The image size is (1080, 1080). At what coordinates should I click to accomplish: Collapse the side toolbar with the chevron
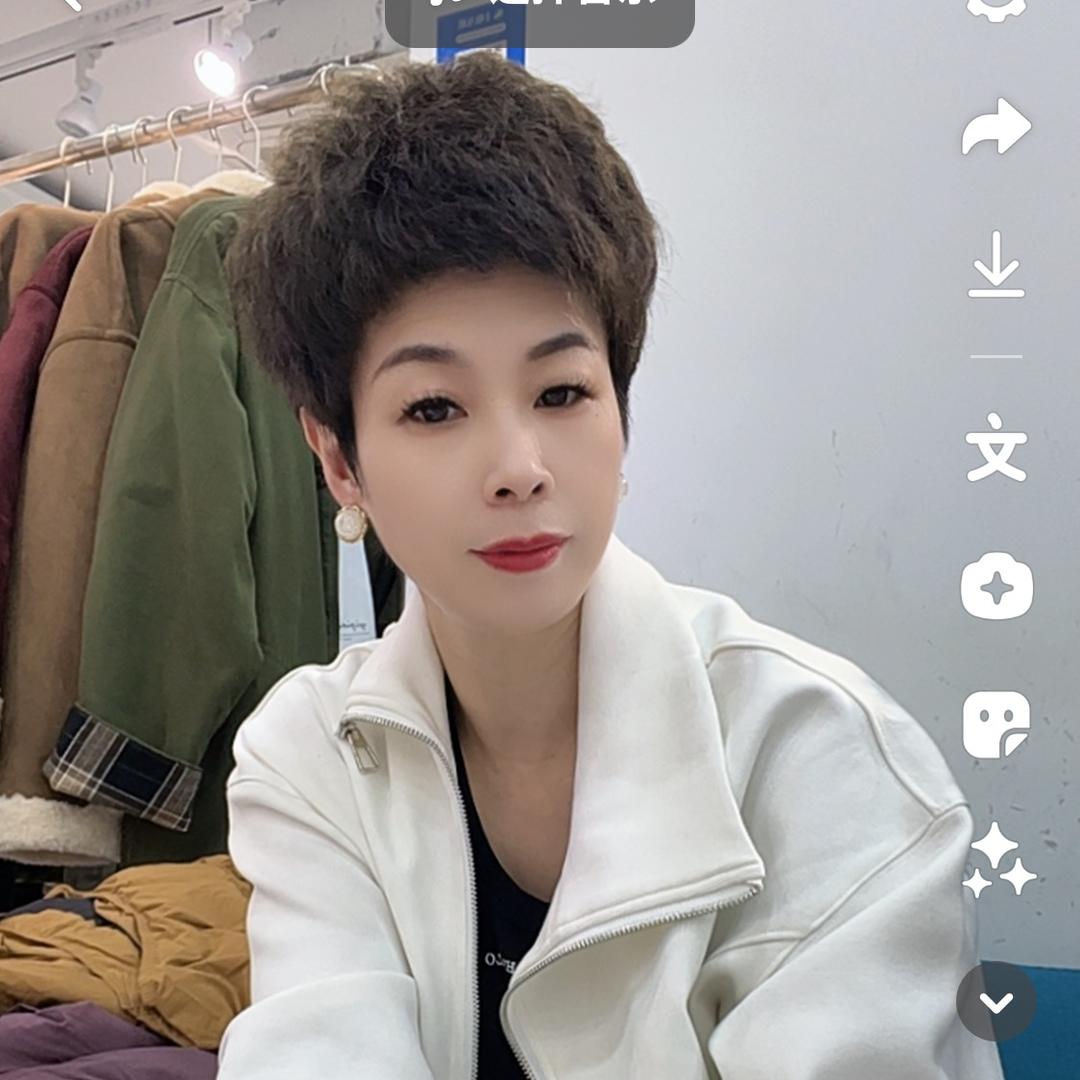[996, 1002]
